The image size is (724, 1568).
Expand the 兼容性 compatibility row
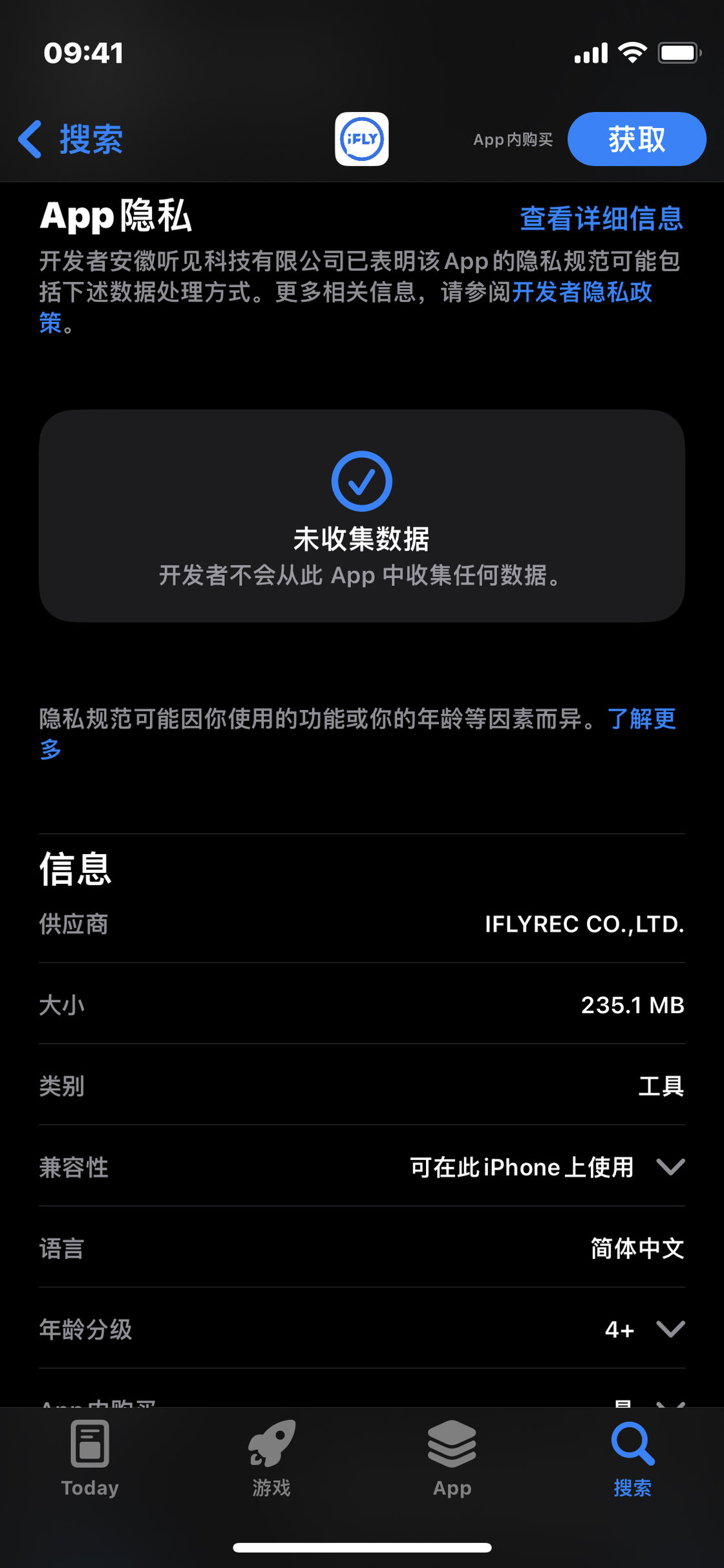click(x=669, y=1168)
